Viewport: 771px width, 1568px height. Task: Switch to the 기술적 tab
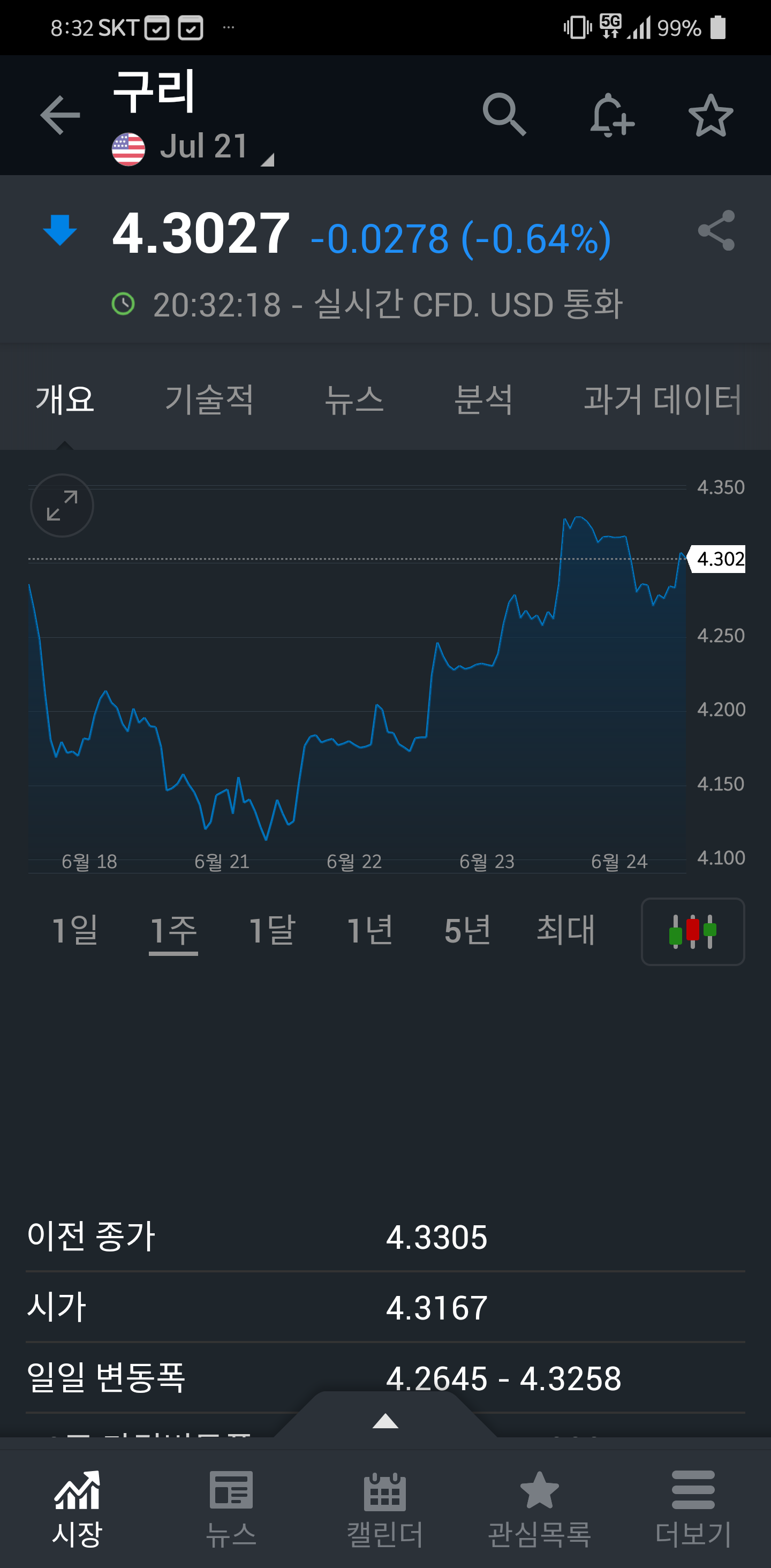point(209,400)
